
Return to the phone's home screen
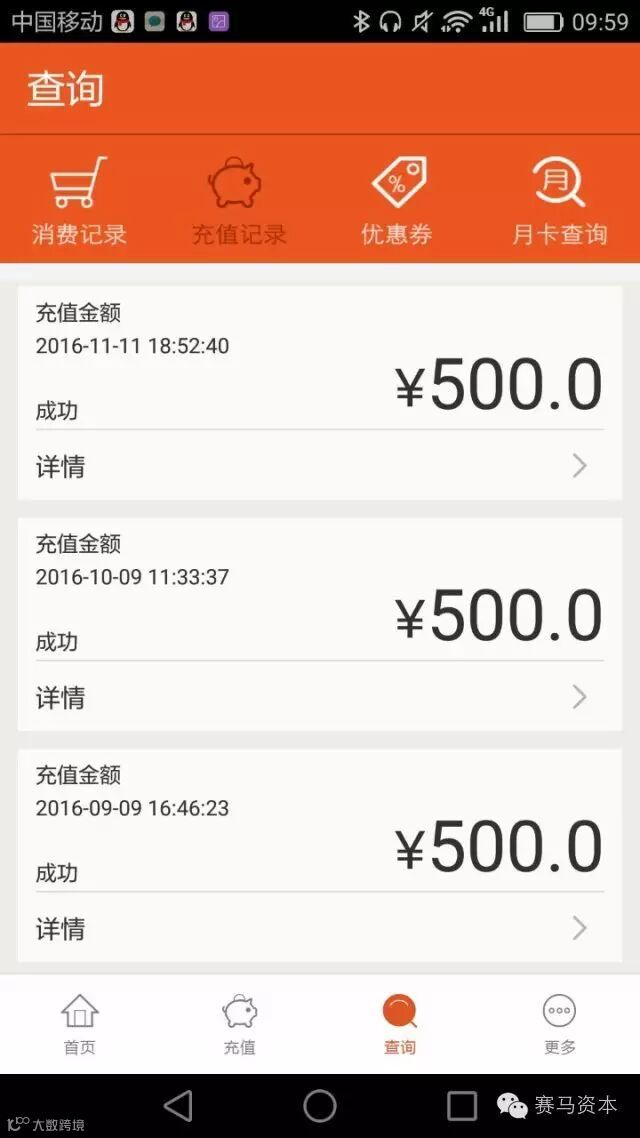[x=320, y=1105]
